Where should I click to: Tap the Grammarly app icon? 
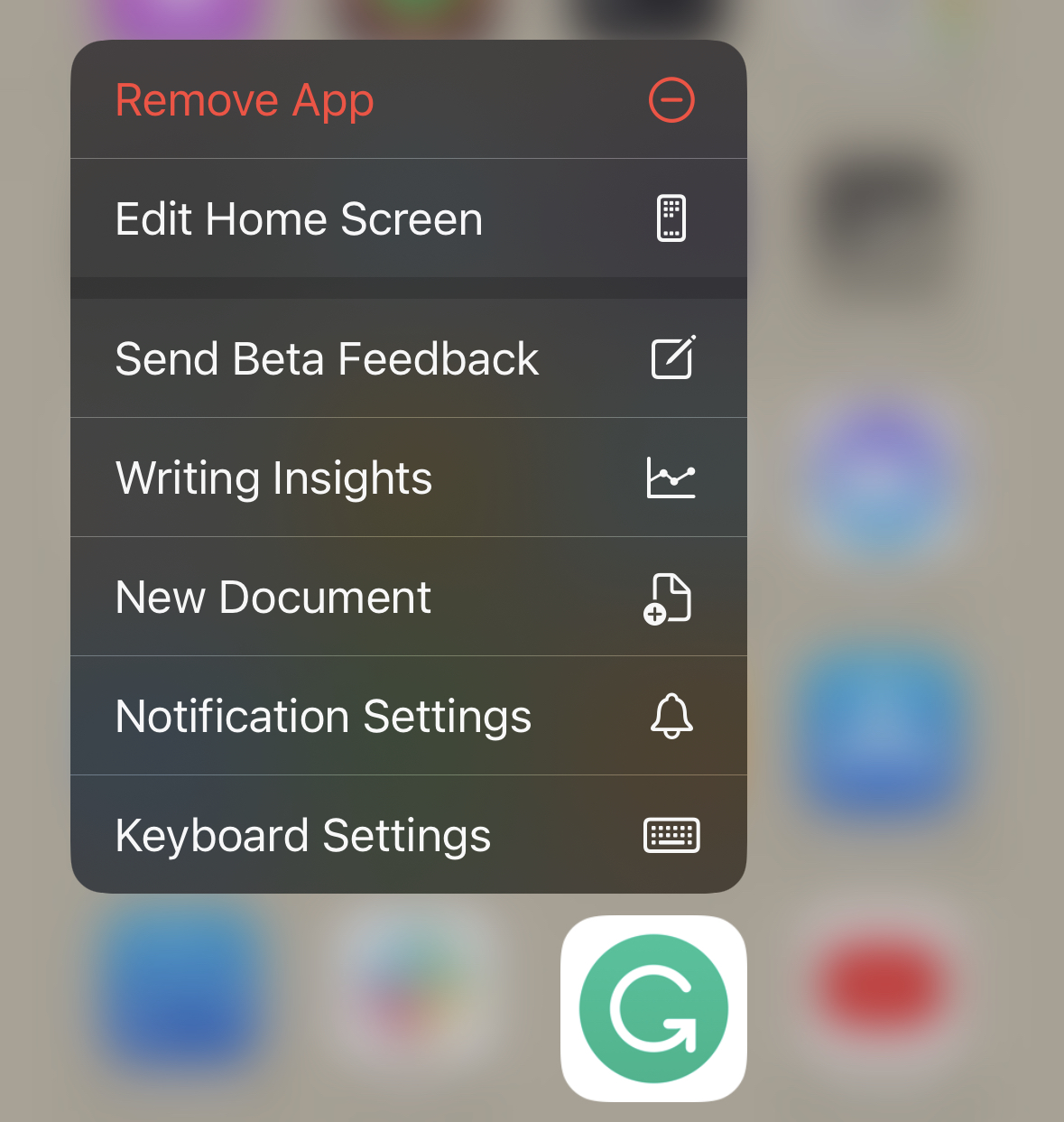coord(653,1008)
